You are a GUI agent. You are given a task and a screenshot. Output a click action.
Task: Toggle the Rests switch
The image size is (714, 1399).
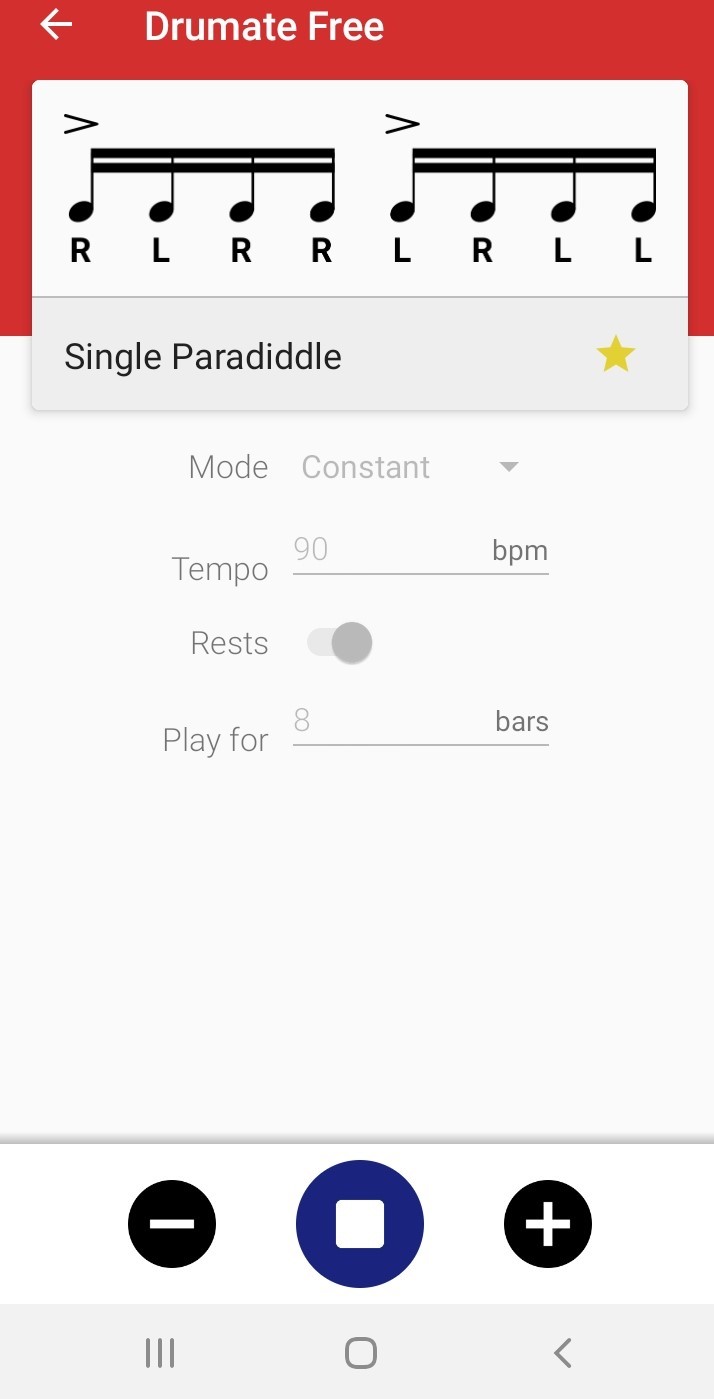tap(340, 642)
